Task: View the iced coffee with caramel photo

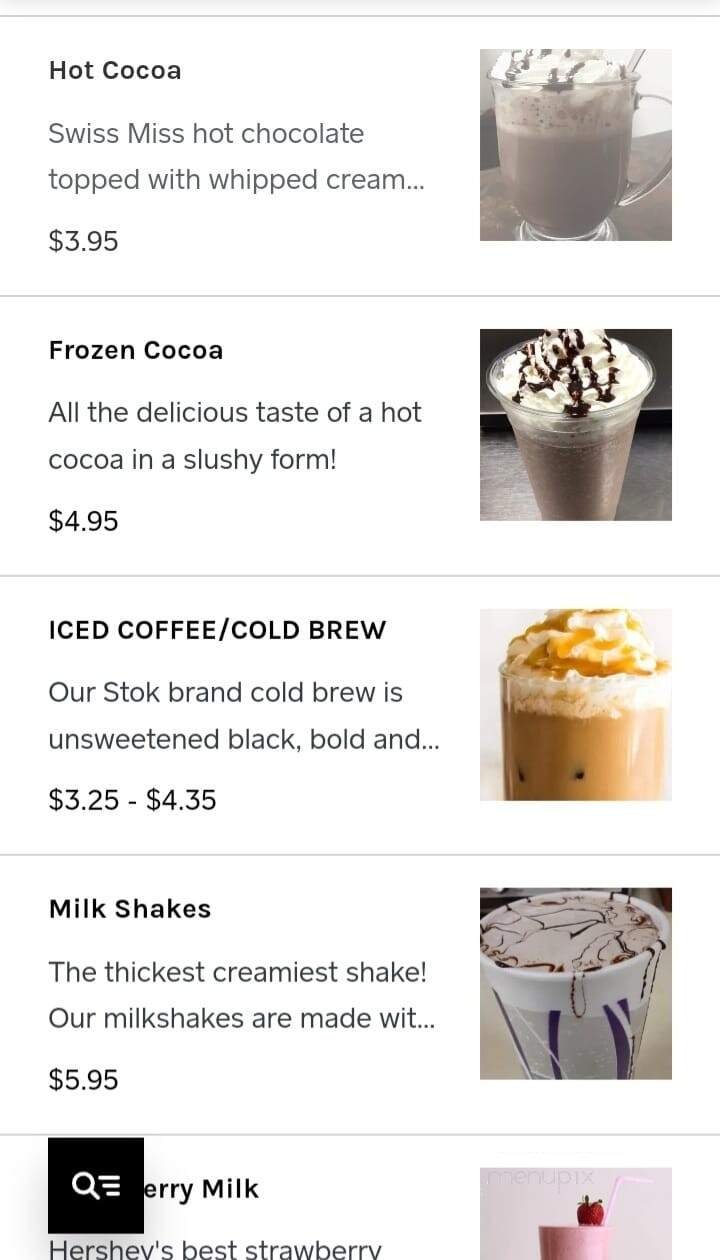Action: click(576, 703)
